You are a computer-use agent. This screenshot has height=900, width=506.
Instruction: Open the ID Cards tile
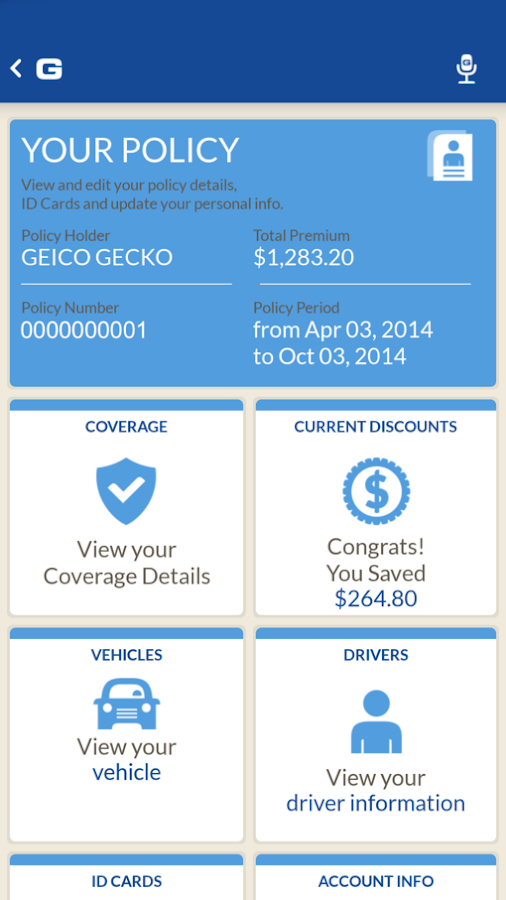coord(127,877)
